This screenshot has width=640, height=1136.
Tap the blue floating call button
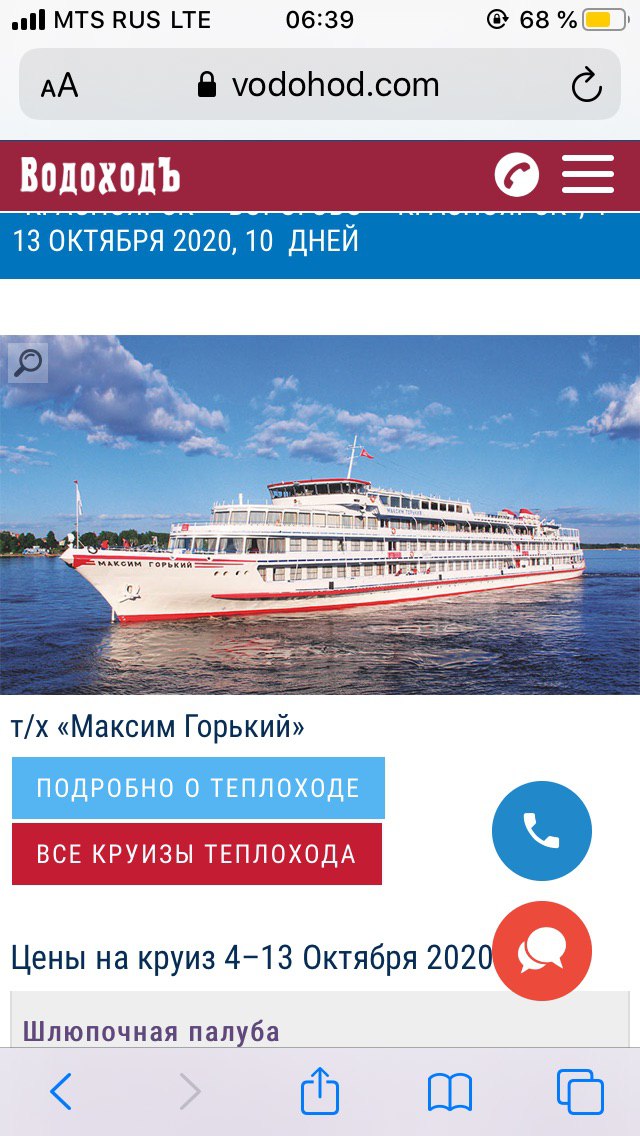542,831
